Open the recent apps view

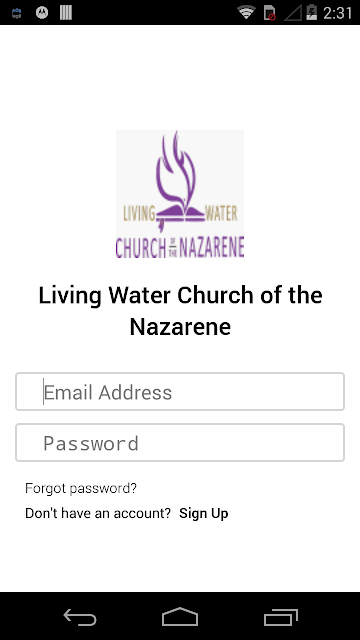(280, 617)
